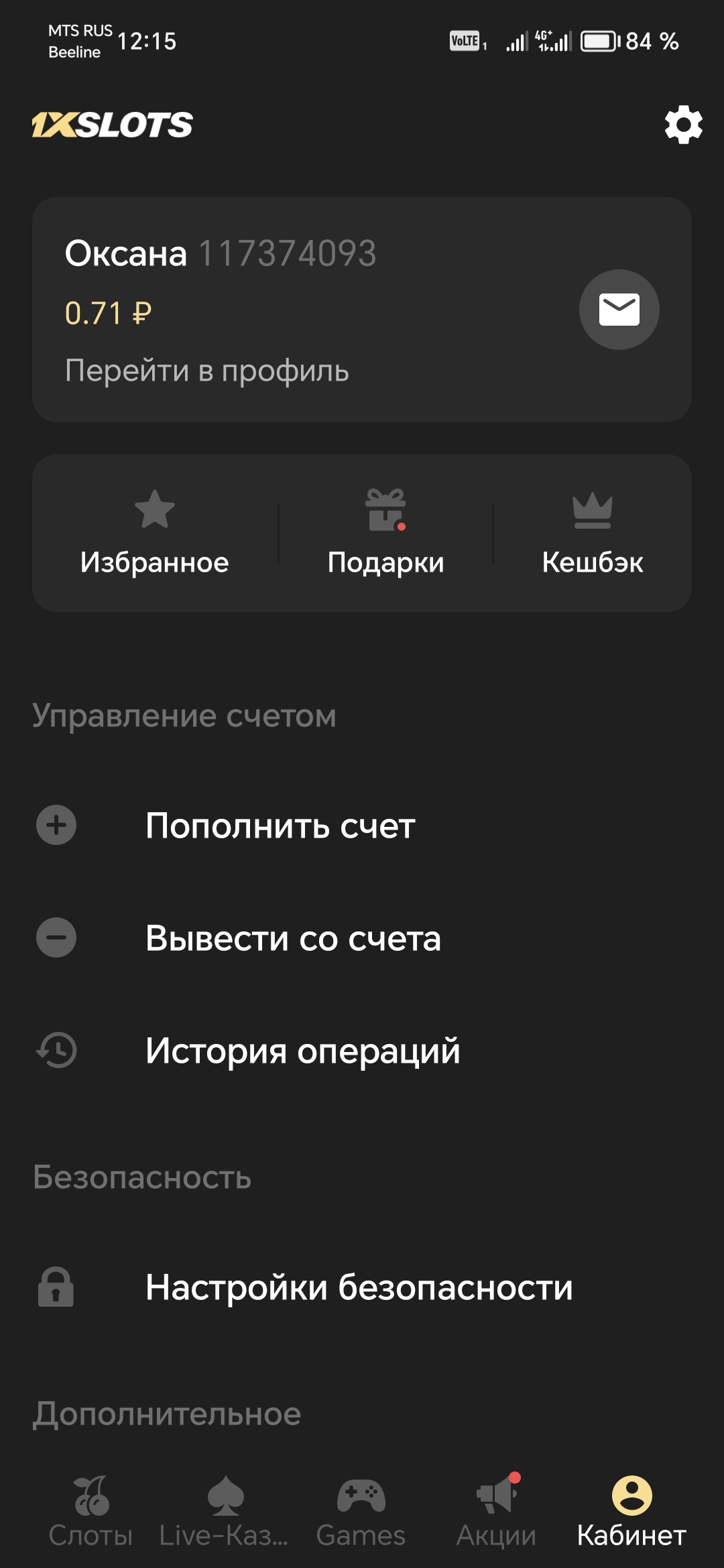The width and height of the screenshot is (724, 1568).
Task: Tap 'Перейти в профиль' link
Action: click(x=206, y=371)
